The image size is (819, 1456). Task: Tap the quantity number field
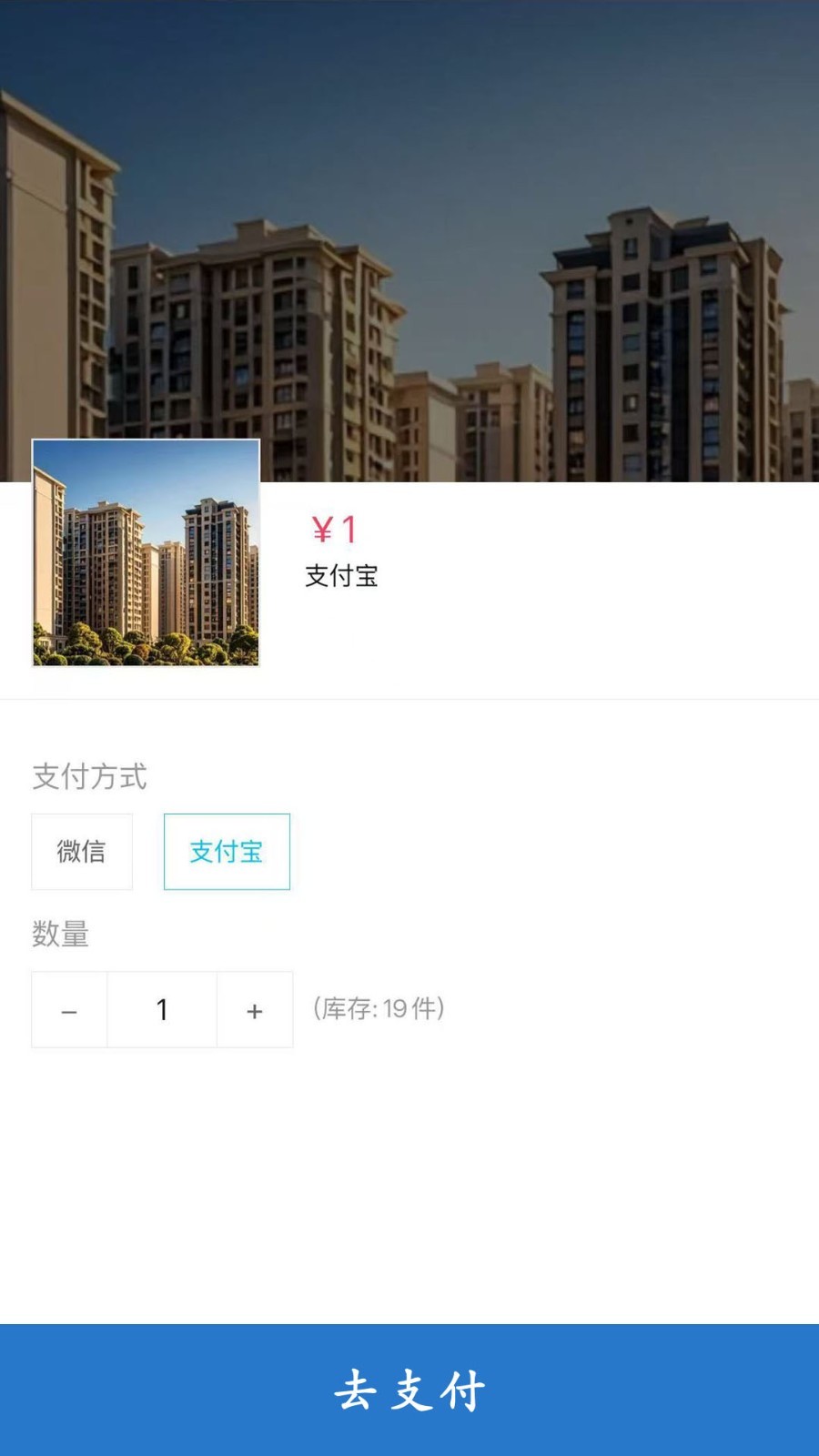(162, 1010)
